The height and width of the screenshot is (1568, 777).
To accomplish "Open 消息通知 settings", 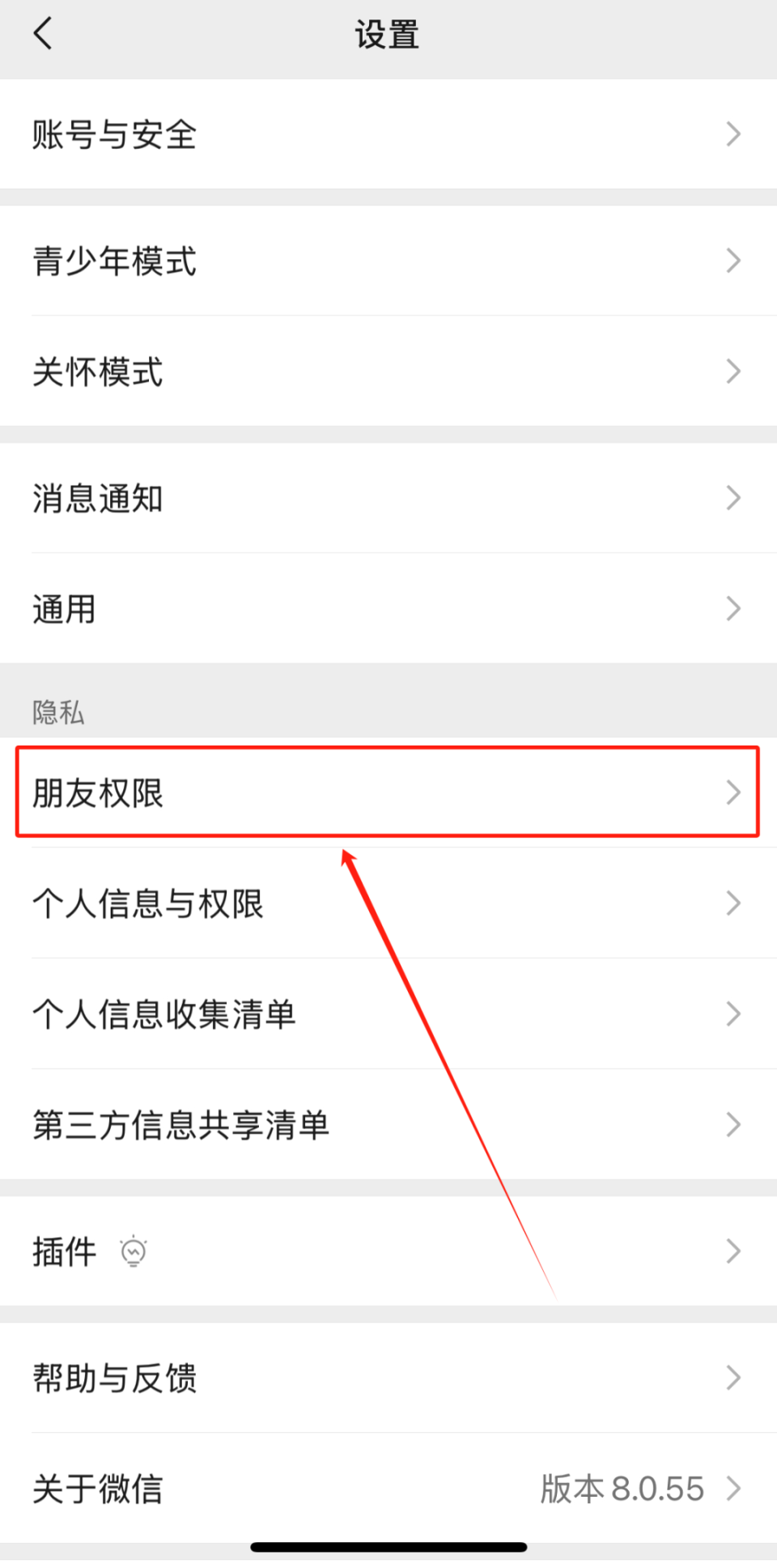I will coord(388,498).
